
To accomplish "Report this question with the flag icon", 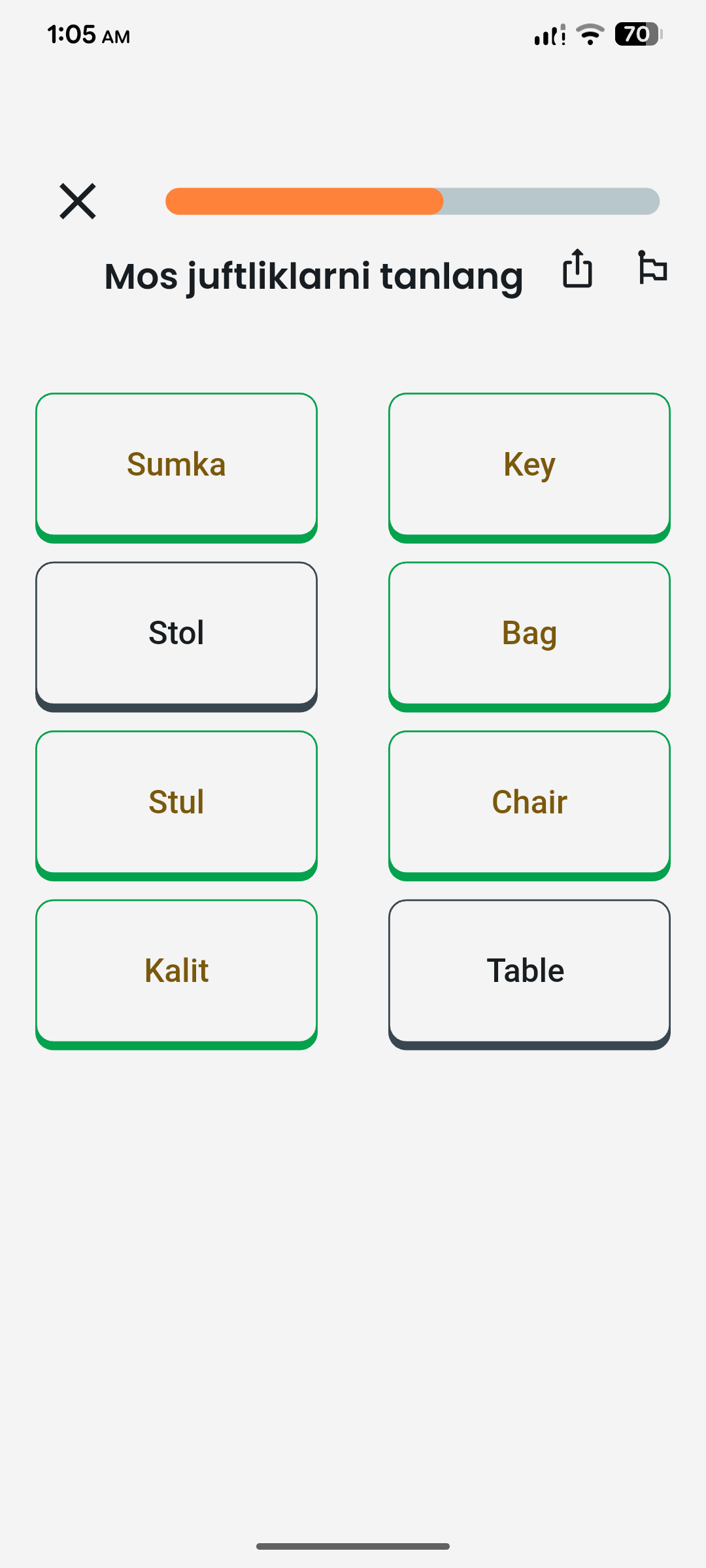I will tap(652, 268).
